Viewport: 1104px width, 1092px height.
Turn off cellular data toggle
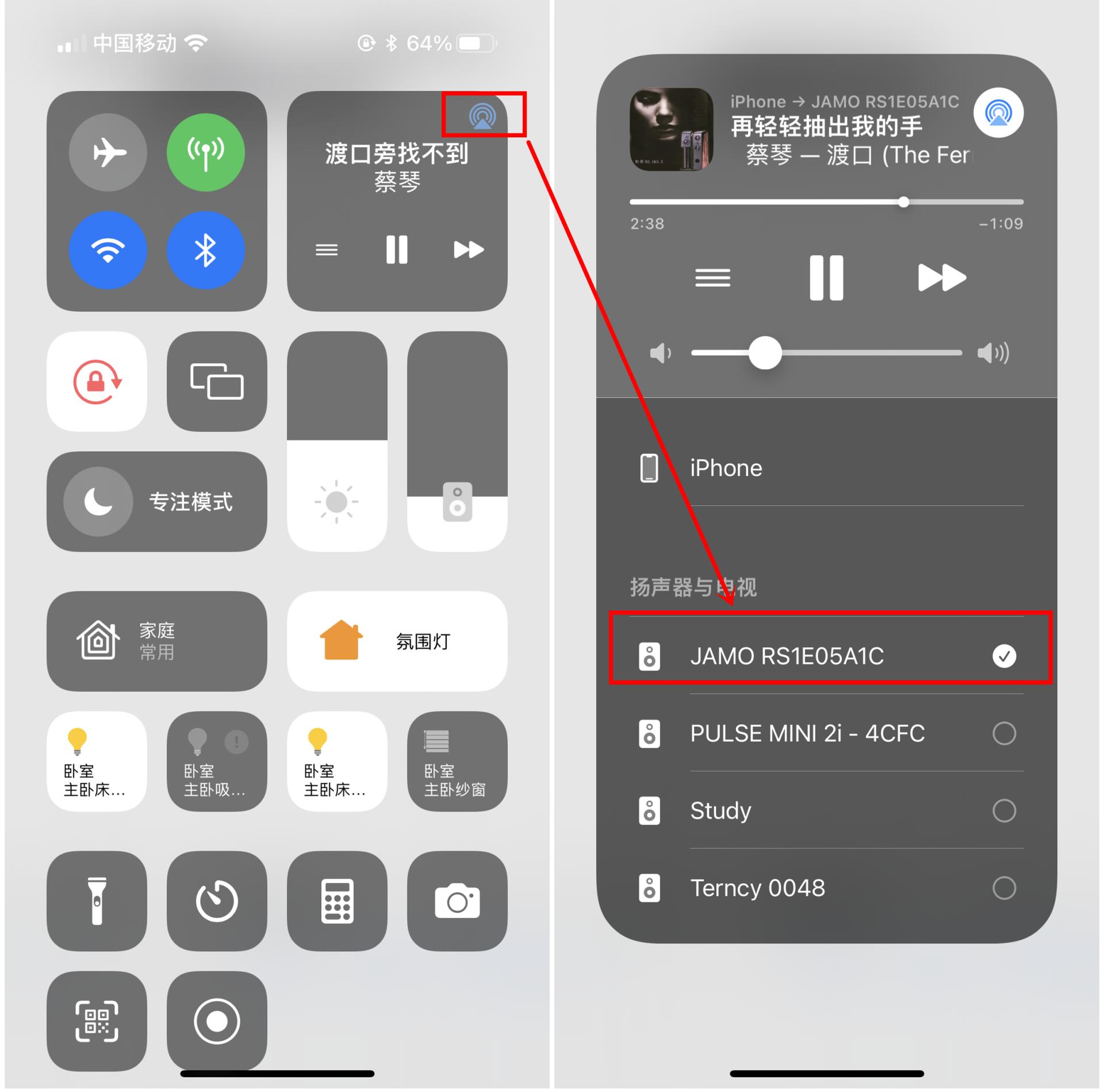[x=205, y=152]
